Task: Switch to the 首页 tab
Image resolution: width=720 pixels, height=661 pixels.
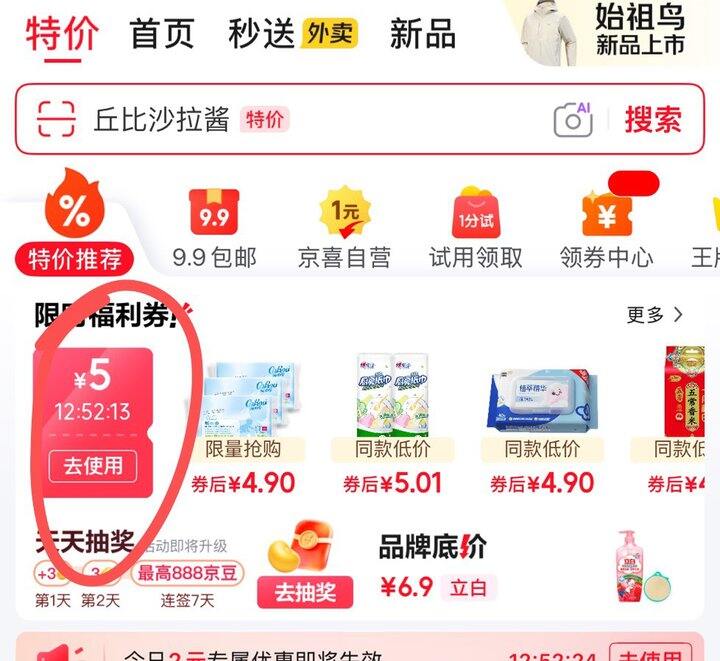Action: tap(162, 34)
